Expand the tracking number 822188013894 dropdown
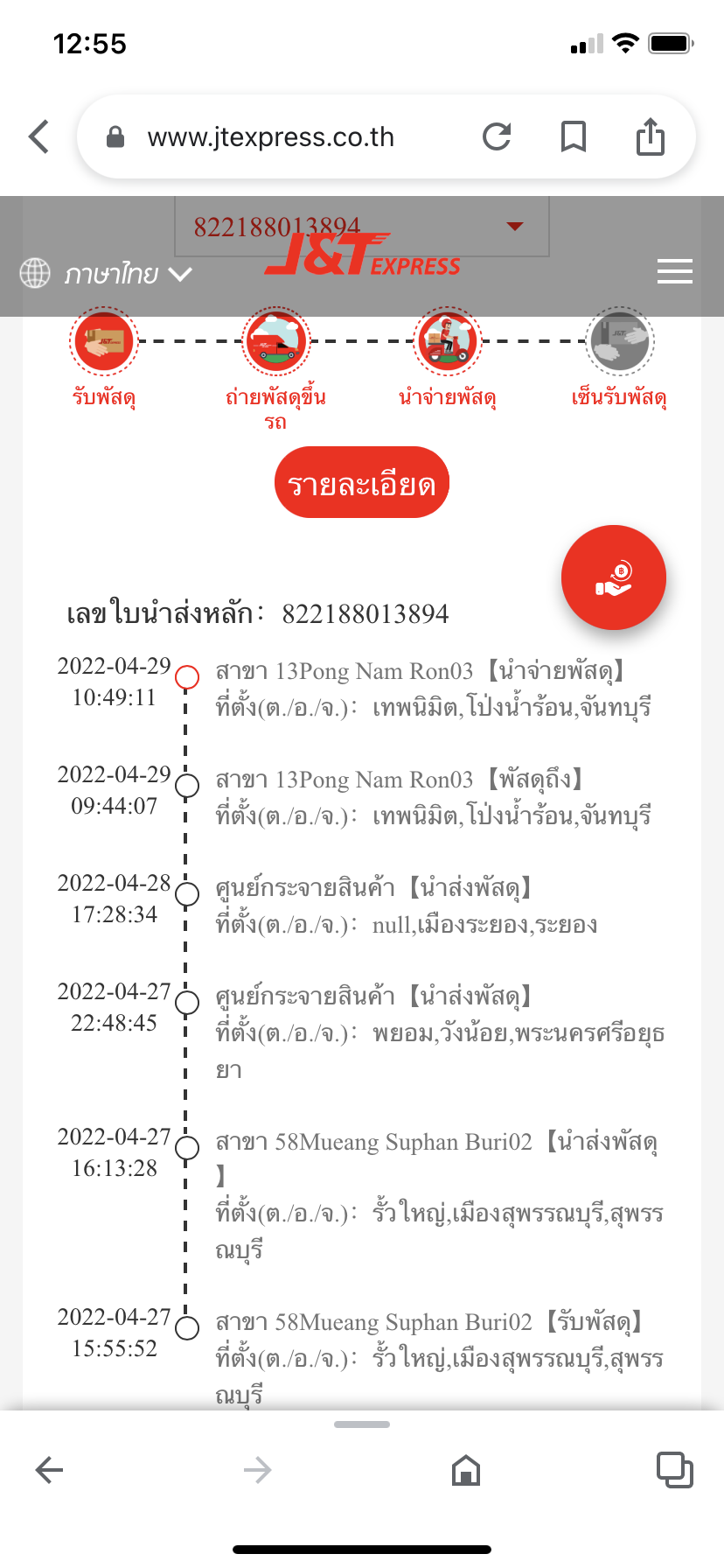Viewport: 724px width, 1568px height. [x=515, y=227]
